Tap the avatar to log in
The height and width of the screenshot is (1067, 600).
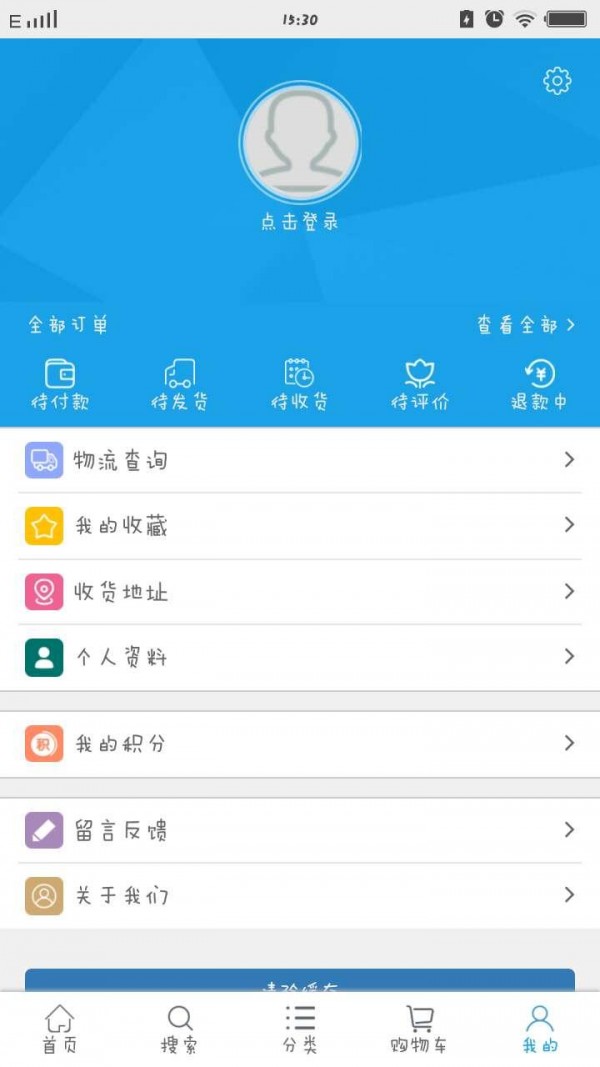[x=300, y=143]
